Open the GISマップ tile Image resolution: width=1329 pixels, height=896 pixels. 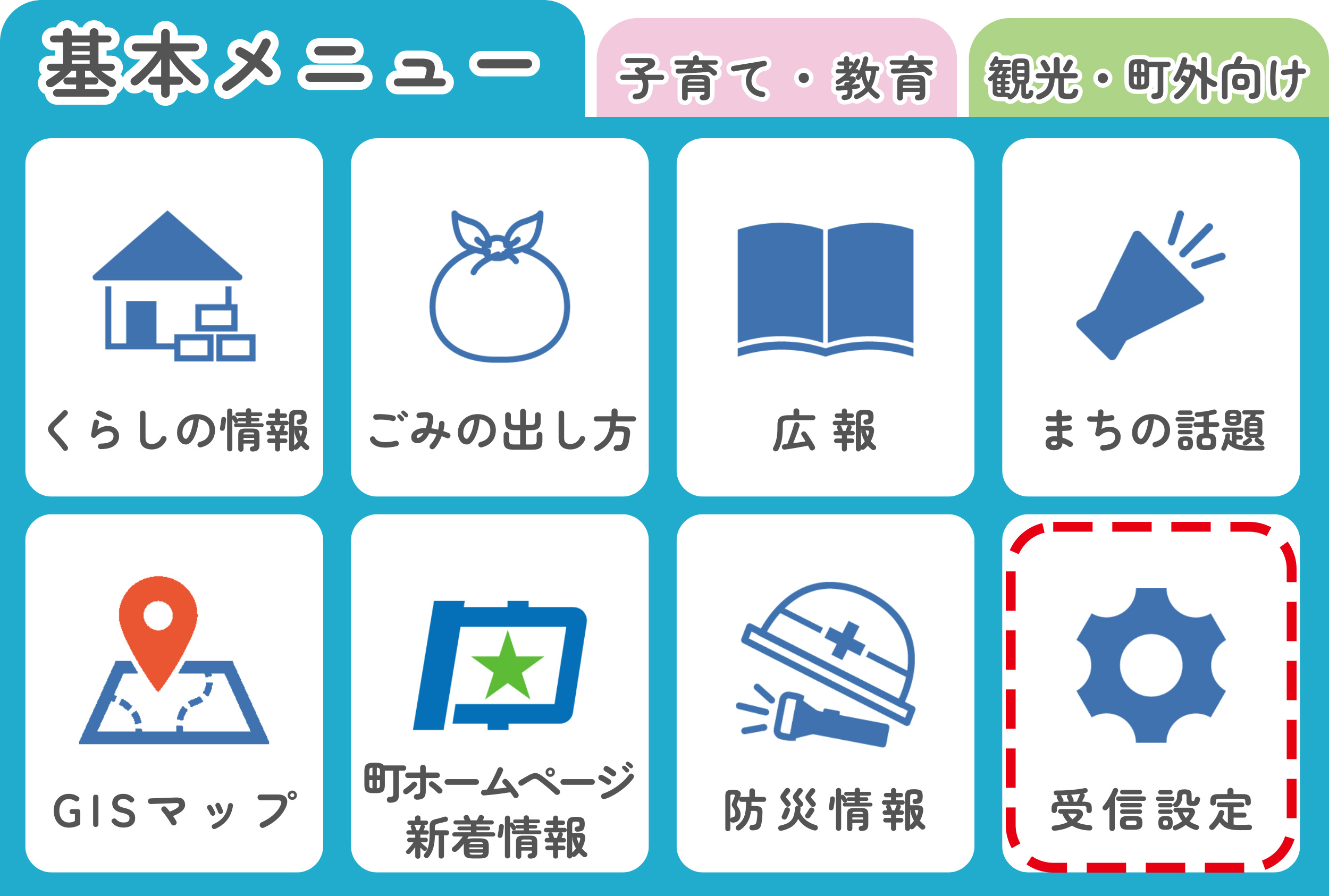coord(174,692)
